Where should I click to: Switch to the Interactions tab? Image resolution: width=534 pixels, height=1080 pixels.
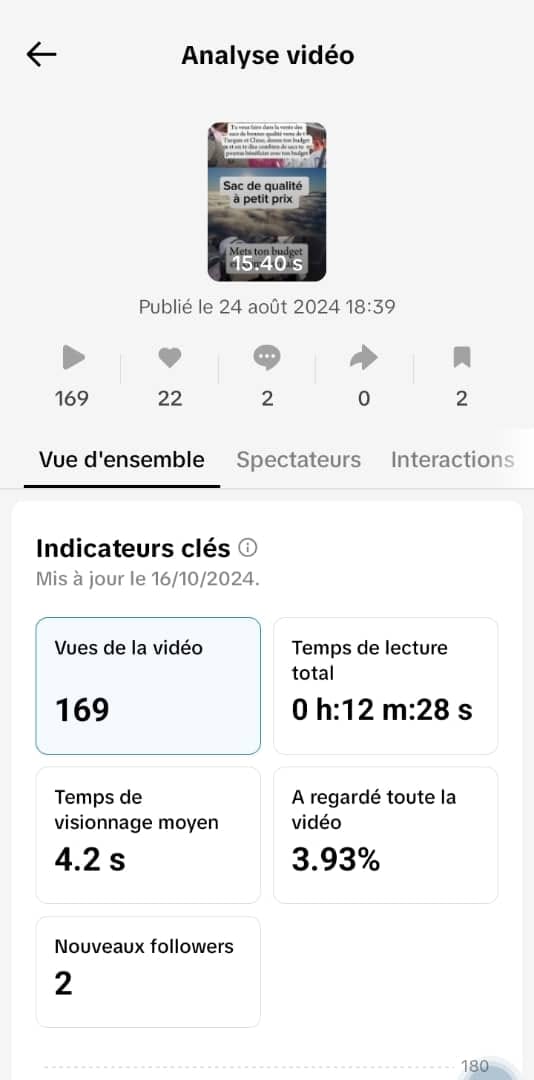[x=453, y=460]
